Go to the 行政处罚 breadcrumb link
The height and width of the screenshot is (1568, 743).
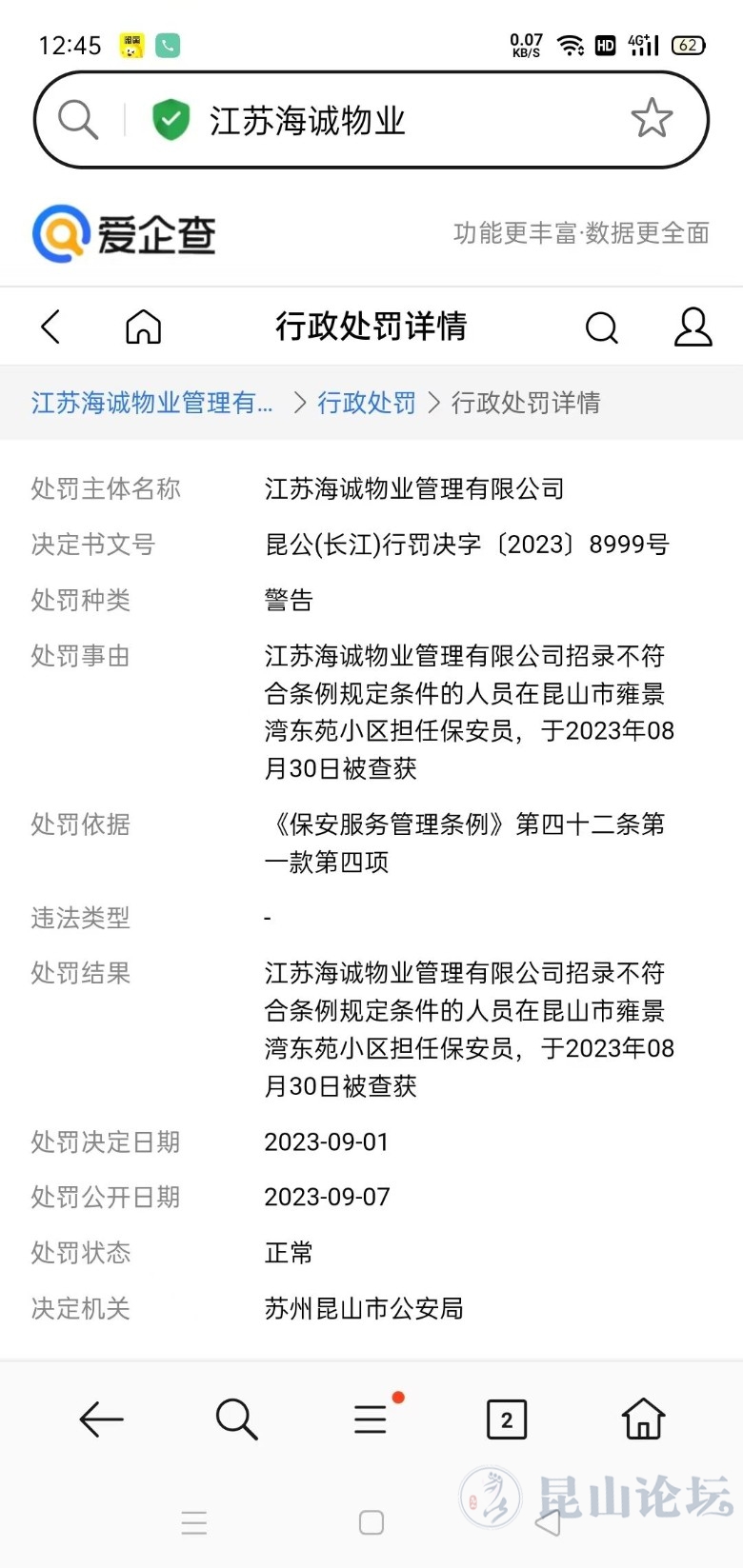[367, 403]
